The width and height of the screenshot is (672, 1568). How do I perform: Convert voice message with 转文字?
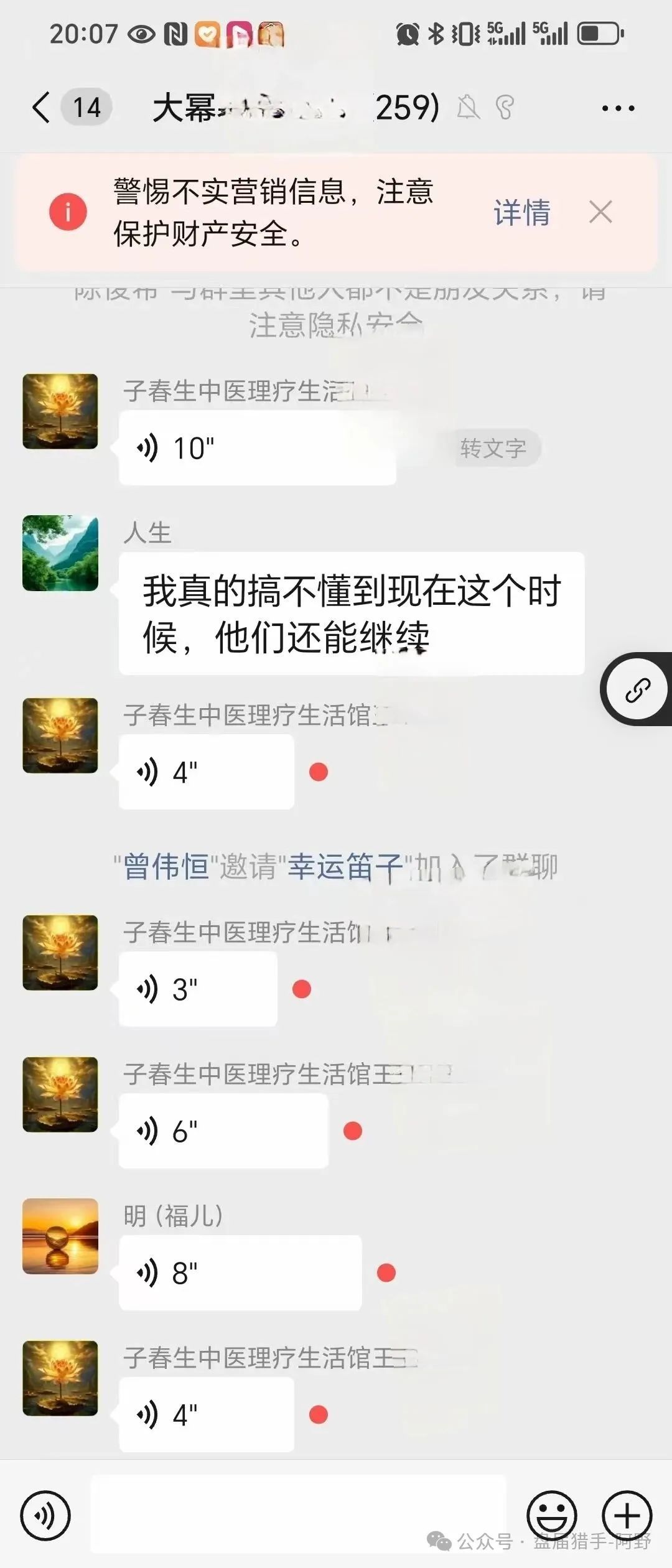coord(493,448)
